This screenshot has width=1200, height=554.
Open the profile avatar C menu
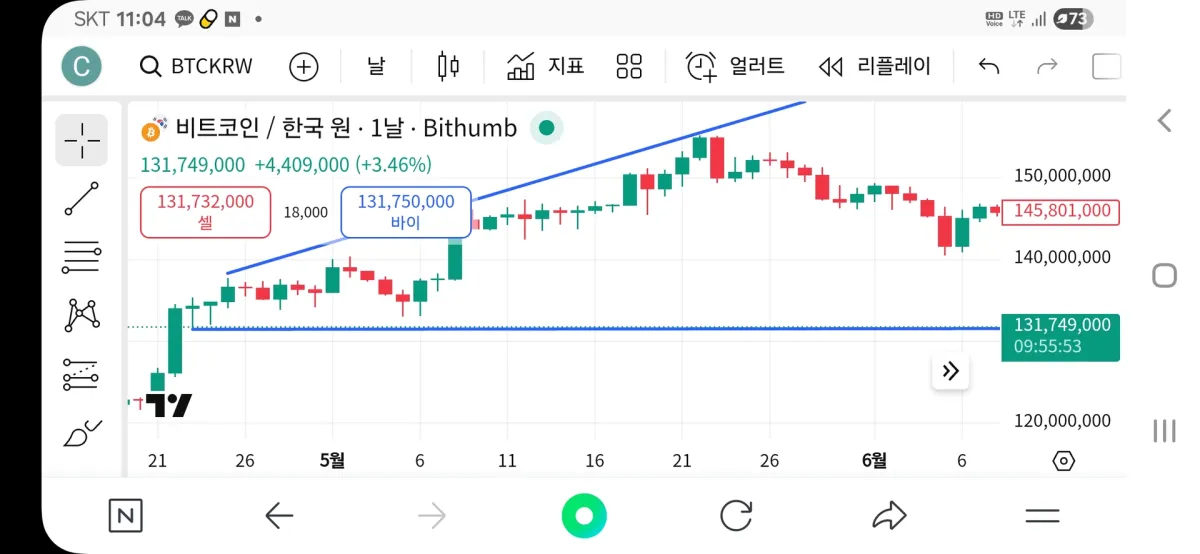coord(81,67)
